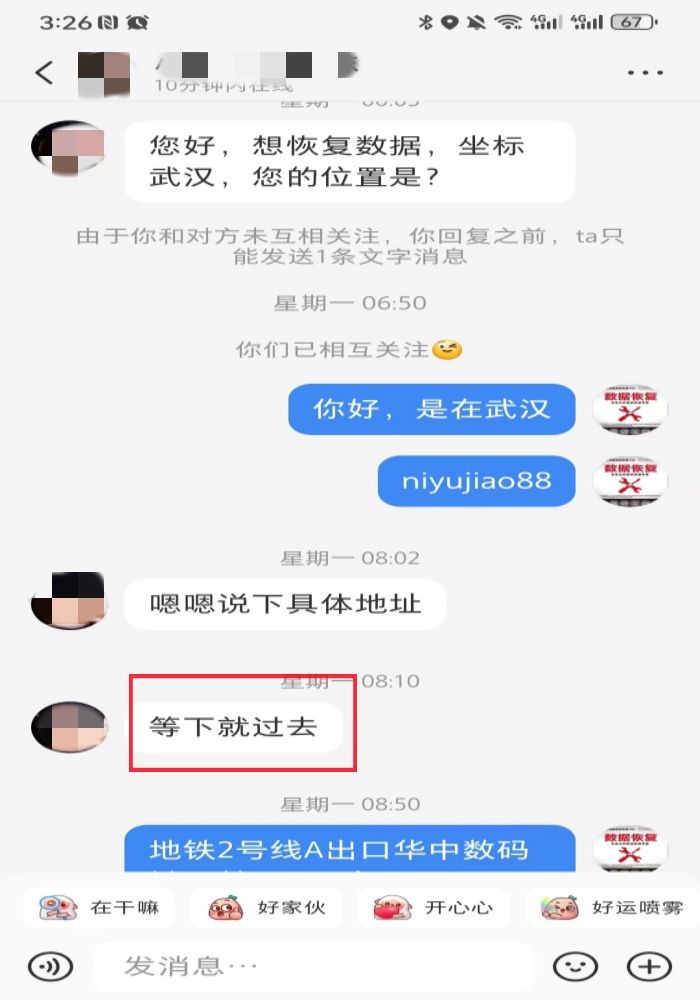Go back from this chat
Image resolution: width=700 pixels, height=1000 pixels.
[x=43, y=72]
